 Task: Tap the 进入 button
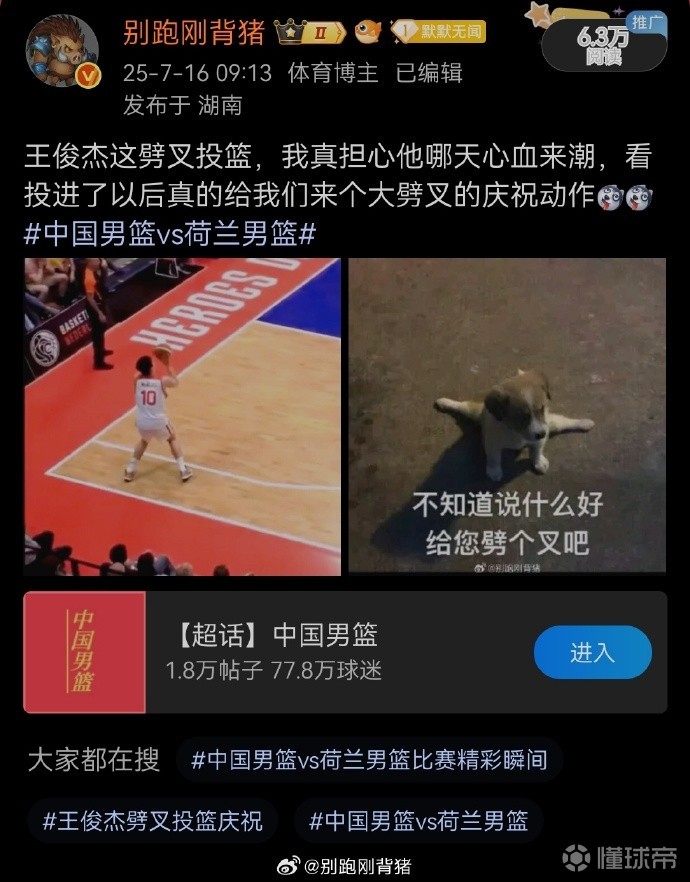(592, 652)
